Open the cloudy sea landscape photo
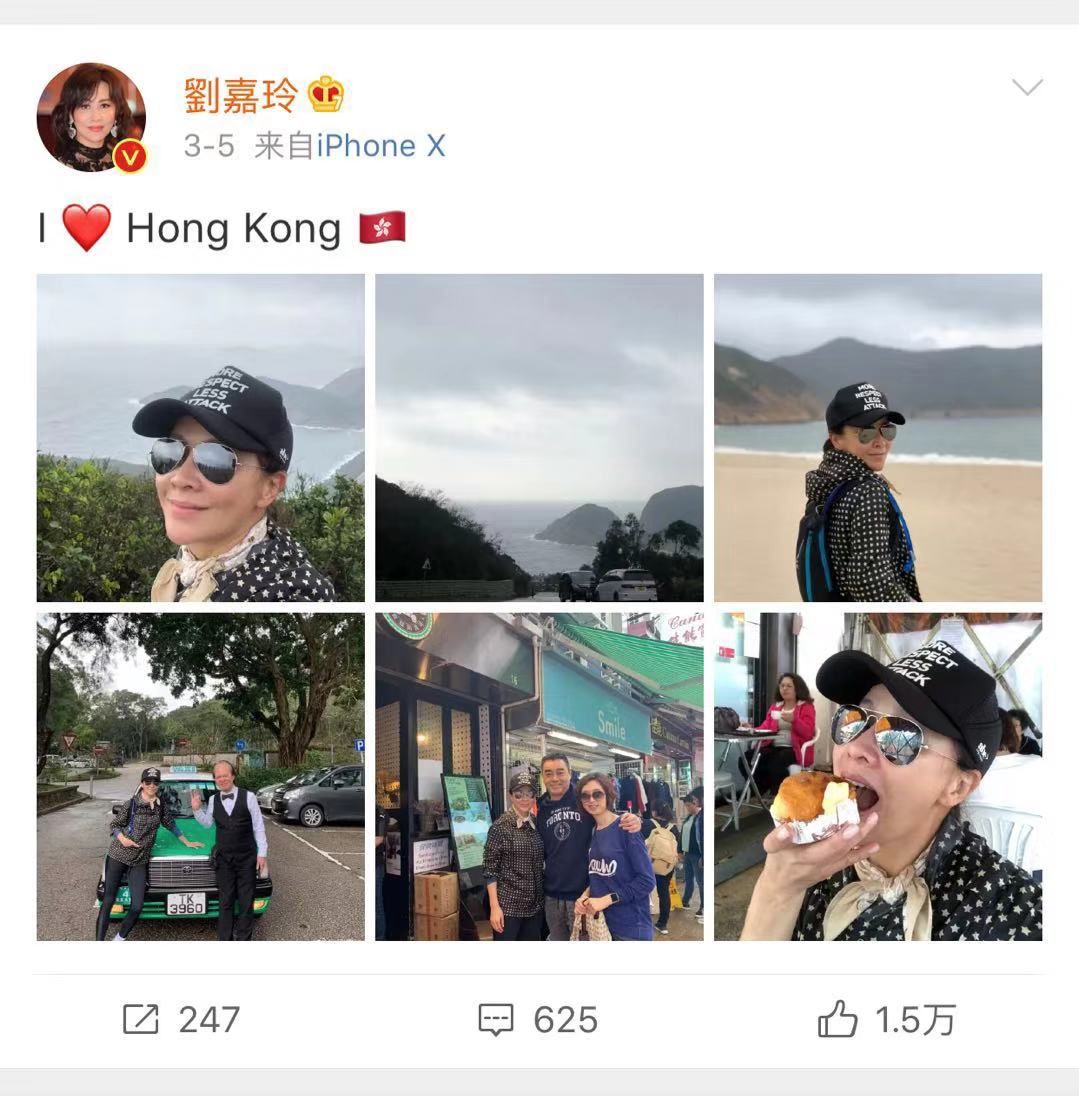This screenshot has width=1079, height=1107. (x=539, y=438)
